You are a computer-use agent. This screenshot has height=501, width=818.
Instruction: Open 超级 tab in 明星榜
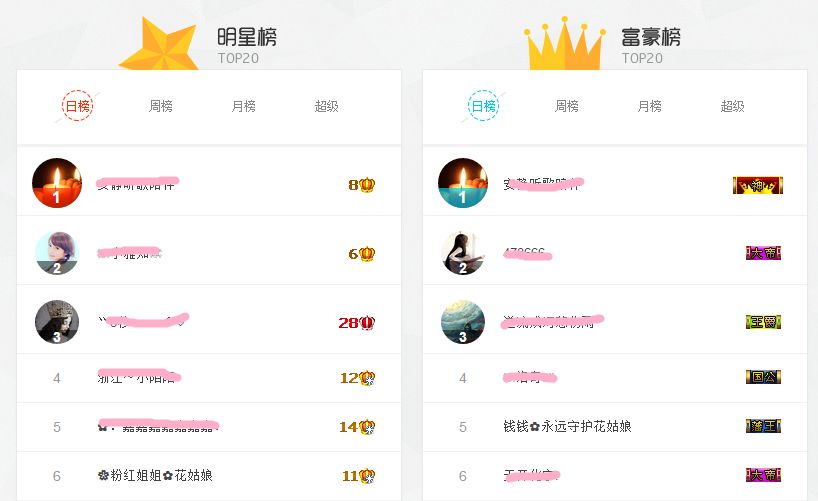point(326,106)
